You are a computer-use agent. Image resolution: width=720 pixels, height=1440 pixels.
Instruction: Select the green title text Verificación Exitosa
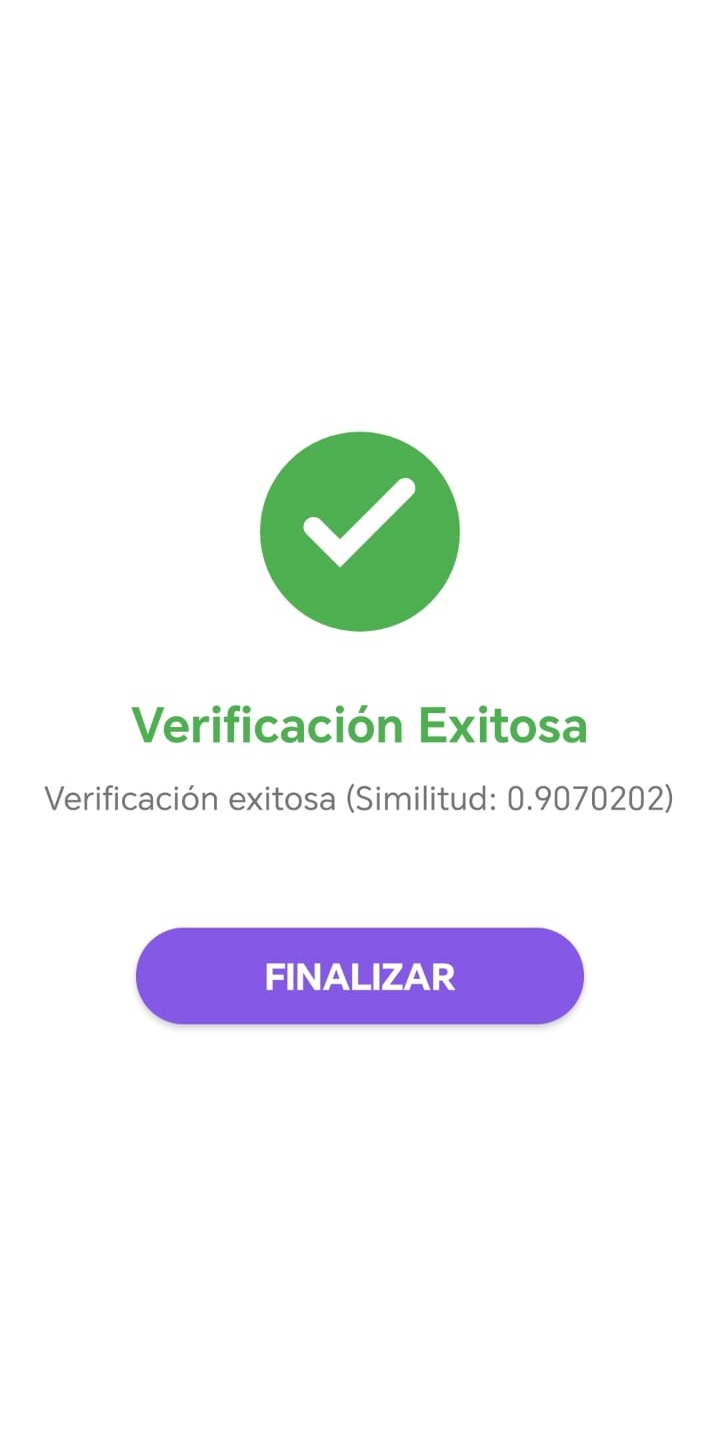click(x=360, y=726)
